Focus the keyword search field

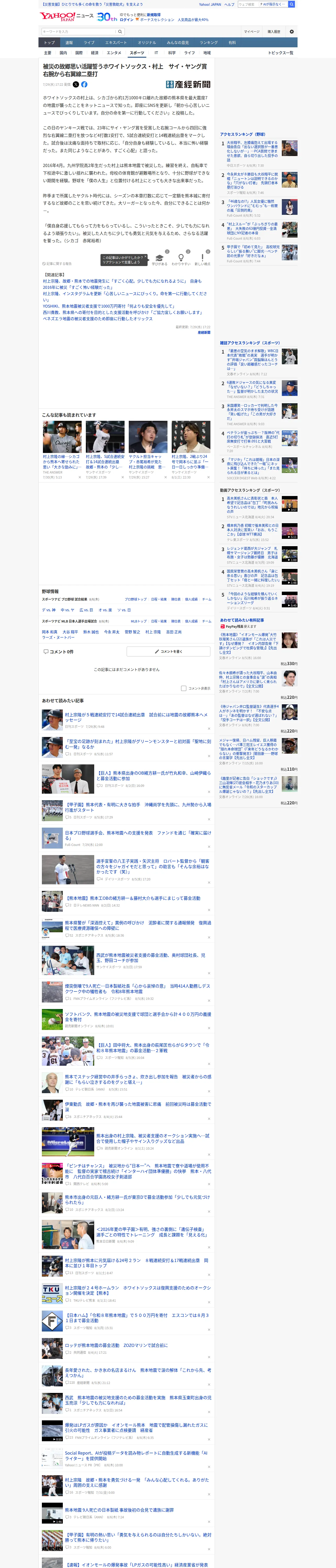pyautogui.click(x=79, y=32)
